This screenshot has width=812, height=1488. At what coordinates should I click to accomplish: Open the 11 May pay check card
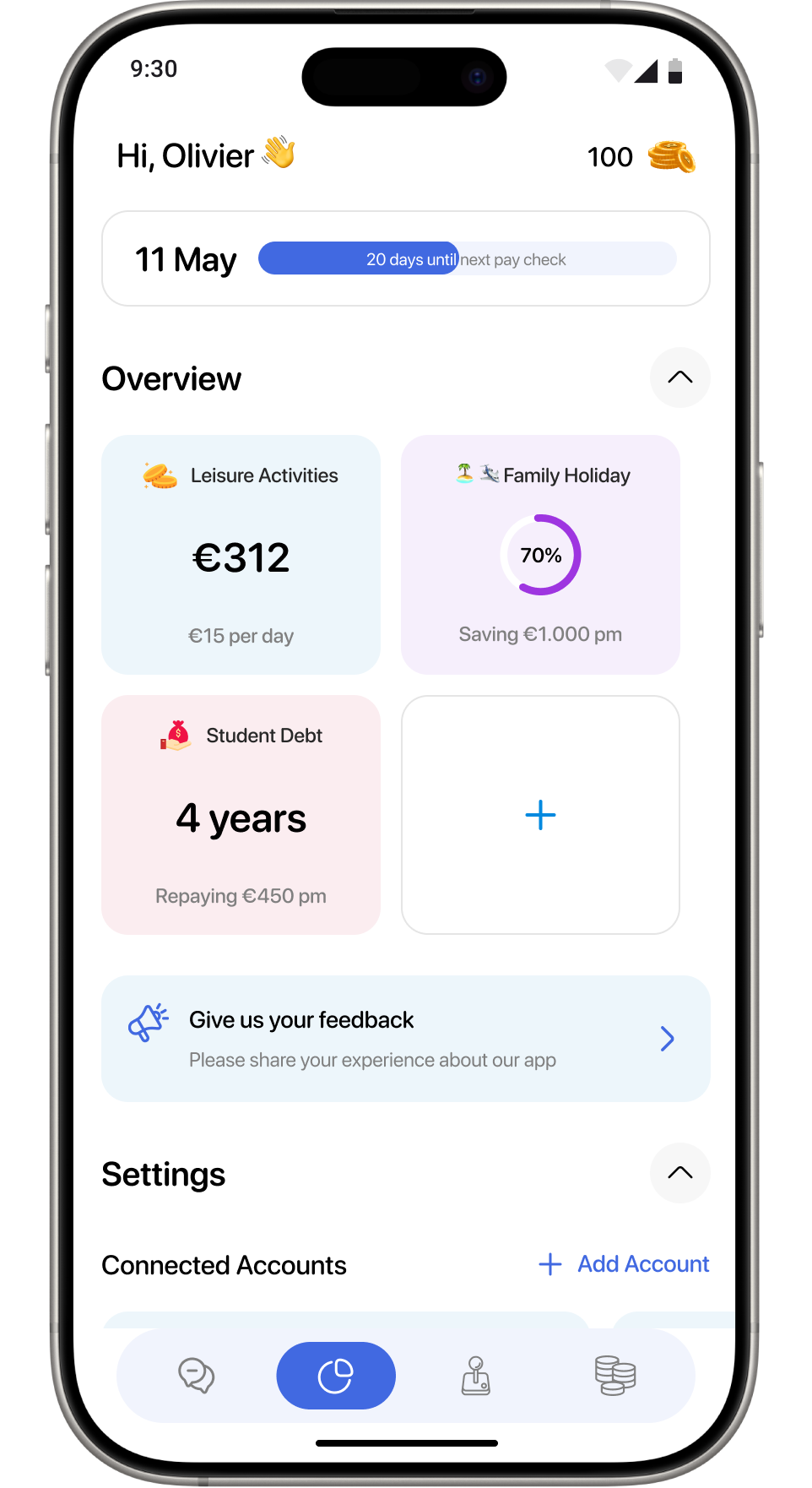(x=405, y=258)
